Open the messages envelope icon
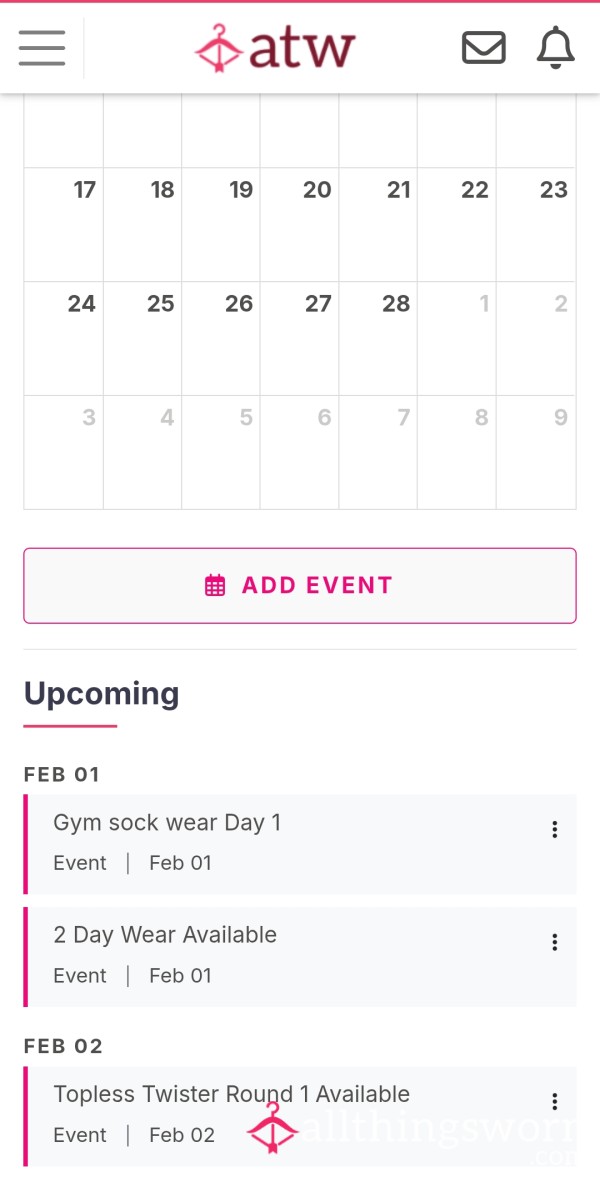Screen dimensions: 600x1182 pyautogui.click(x=483, y=47)
